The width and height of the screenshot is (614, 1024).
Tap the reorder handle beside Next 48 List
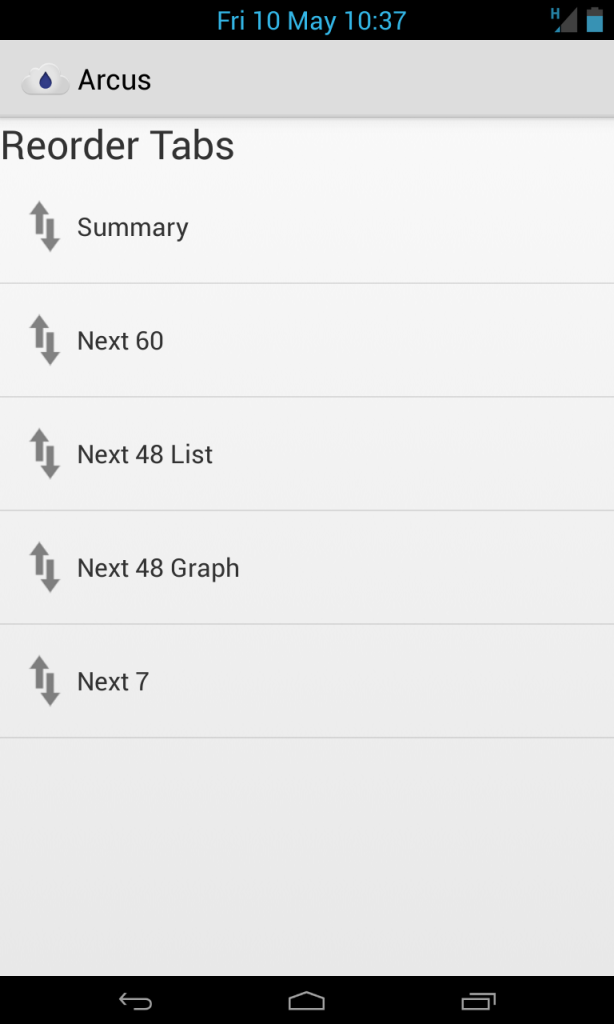click(45, 454)
